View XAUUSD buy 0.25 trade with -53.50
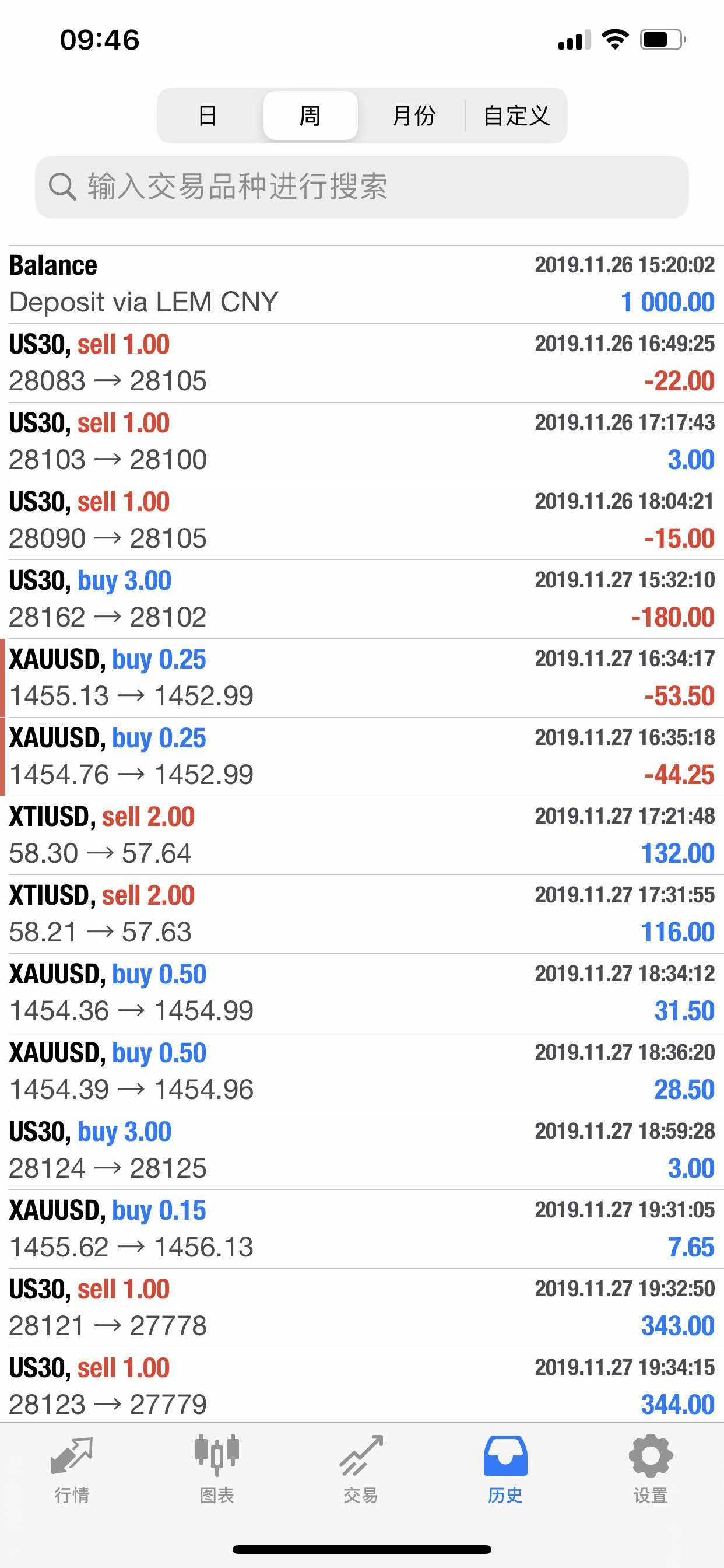724x1568 pixels. pyautogui.click(x=362, y=678)
